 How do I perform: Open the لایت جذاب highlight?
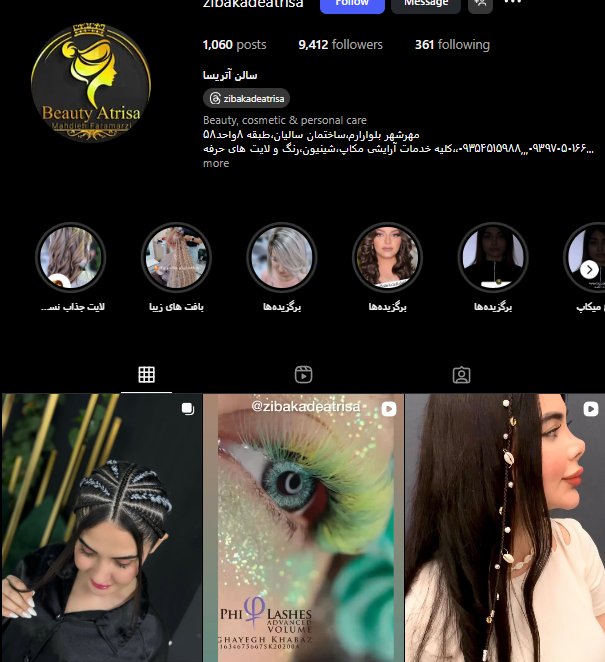[71, 257]
